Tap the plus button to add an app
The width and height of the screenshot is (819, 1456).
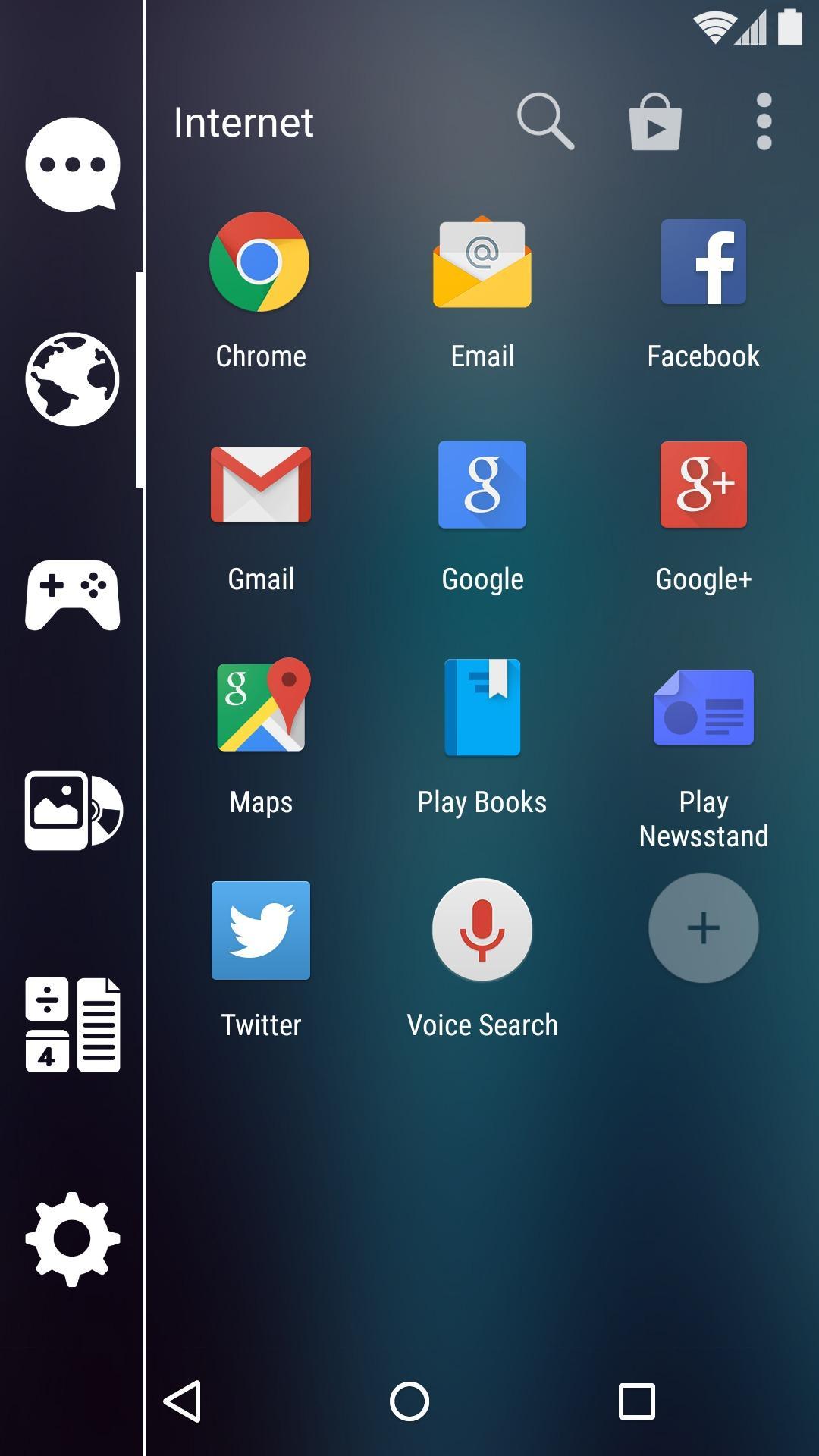point(702,927)
